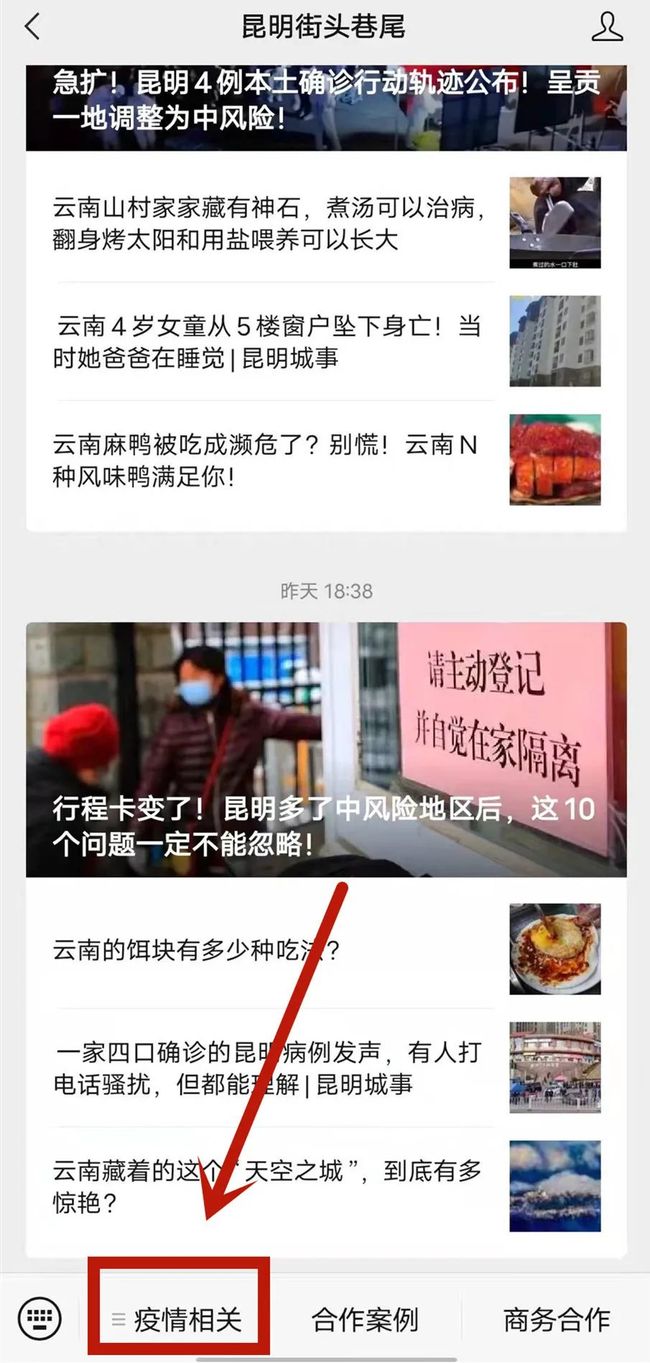
Task: Open the account profile icon
Action: point(607,27)
